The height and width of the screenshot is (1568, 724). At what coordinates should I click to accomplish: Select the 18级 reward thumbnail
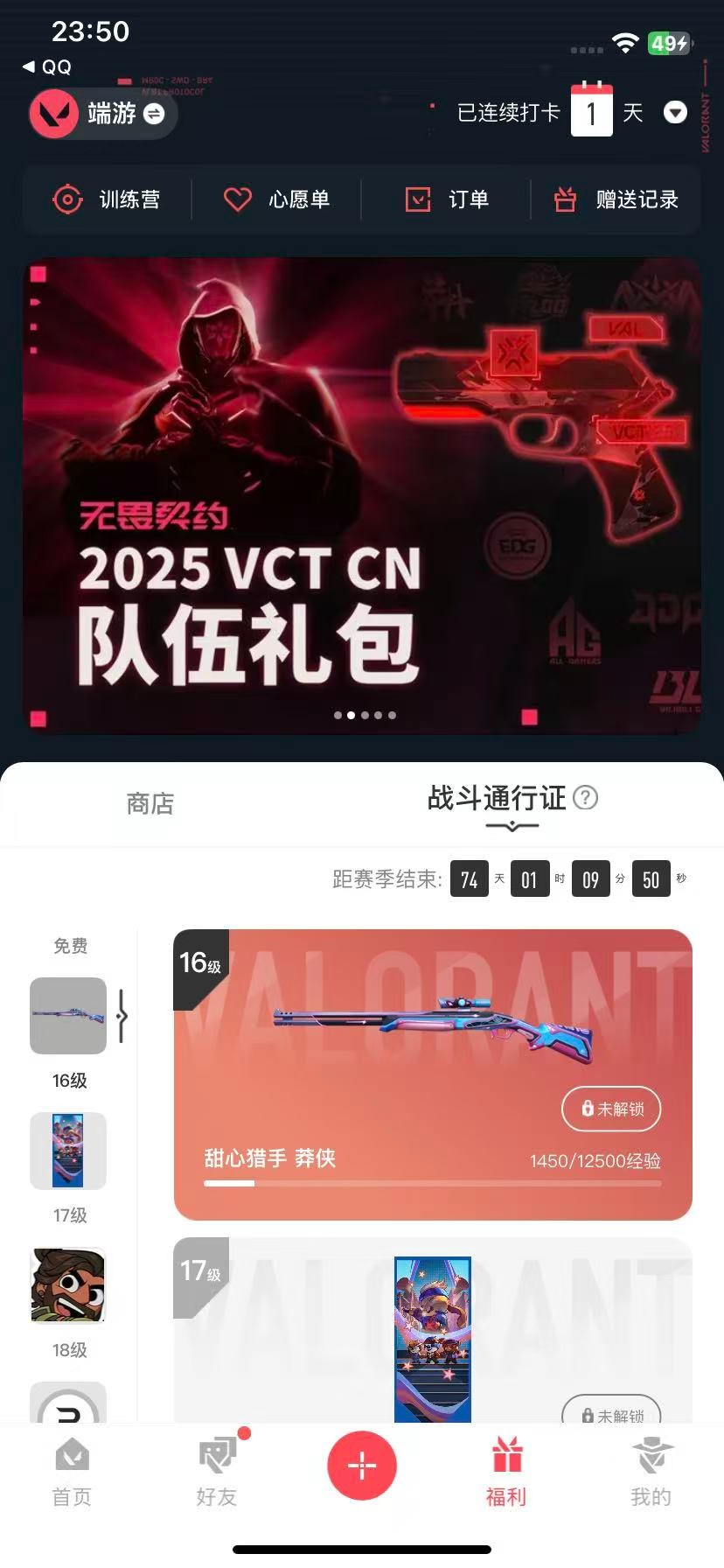[68, 1285]
